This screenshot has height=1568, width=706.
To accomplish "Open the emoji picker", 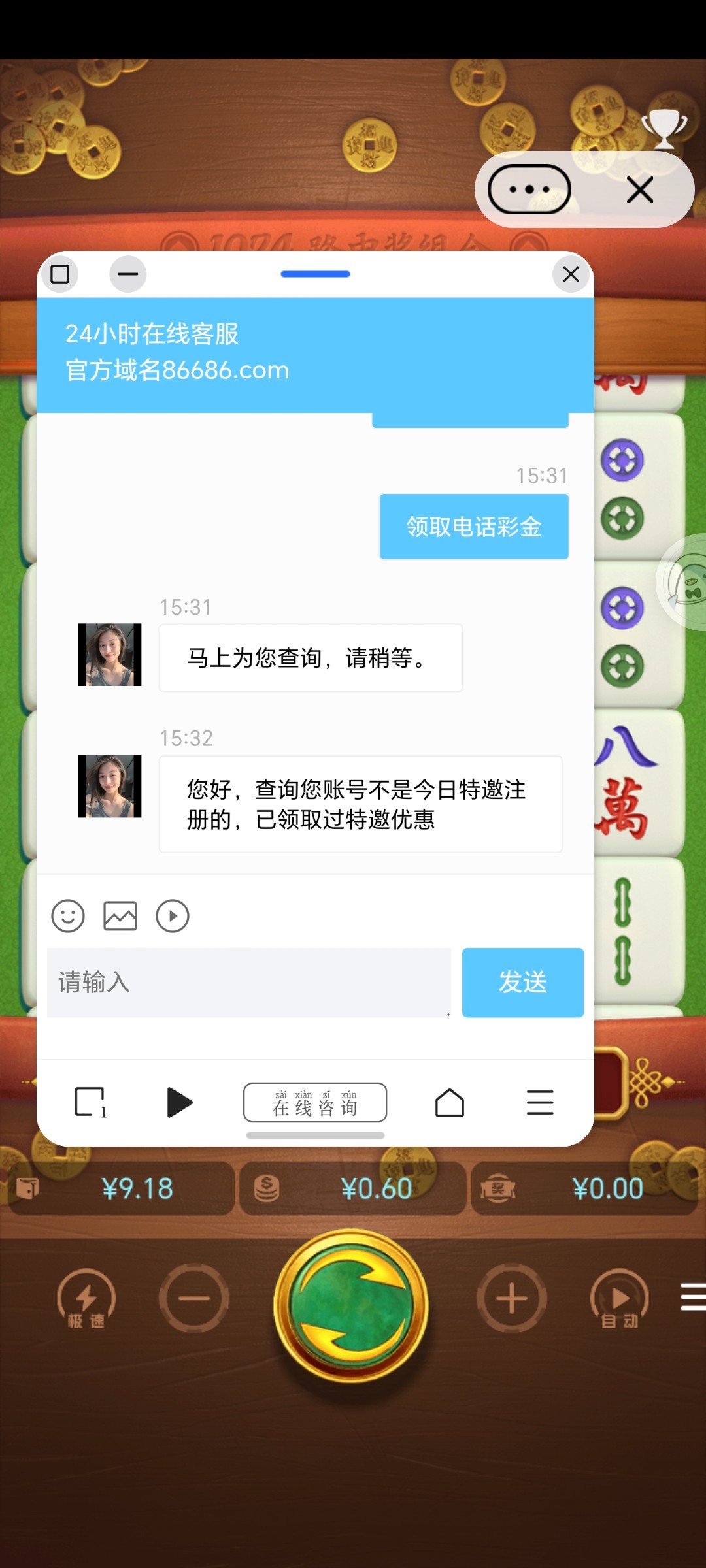I will [x=68, y=916].
